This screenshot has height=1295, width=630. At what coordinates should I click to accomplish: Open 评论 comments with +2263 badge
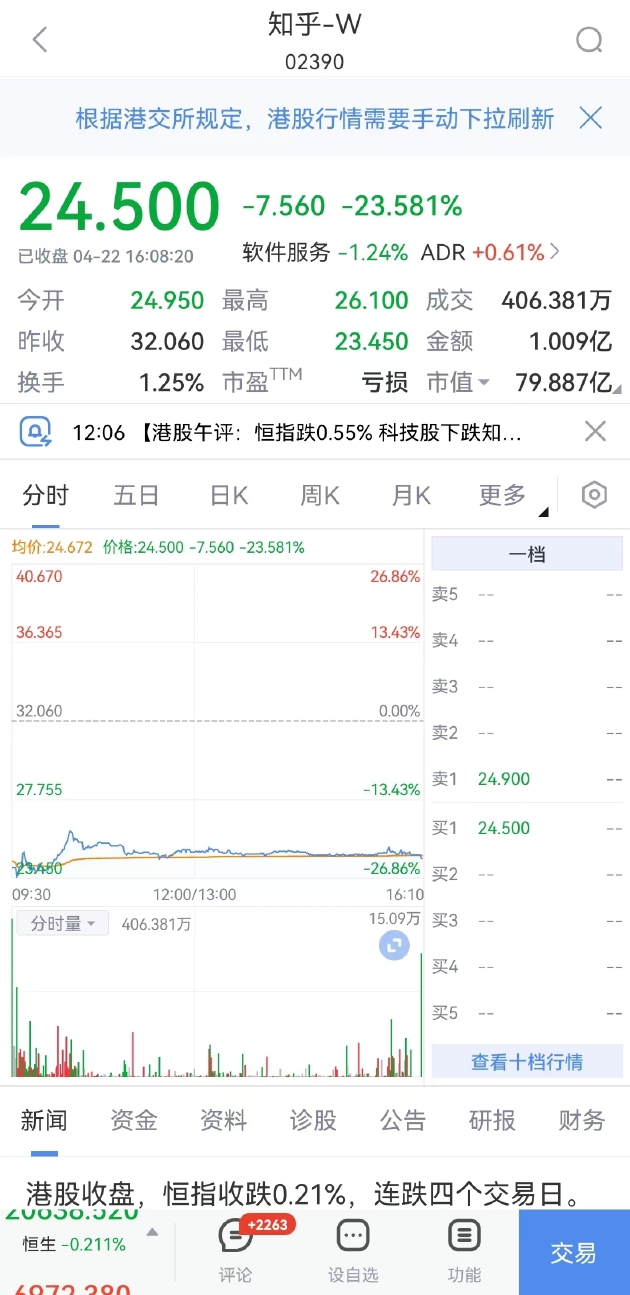[236, 1251]
